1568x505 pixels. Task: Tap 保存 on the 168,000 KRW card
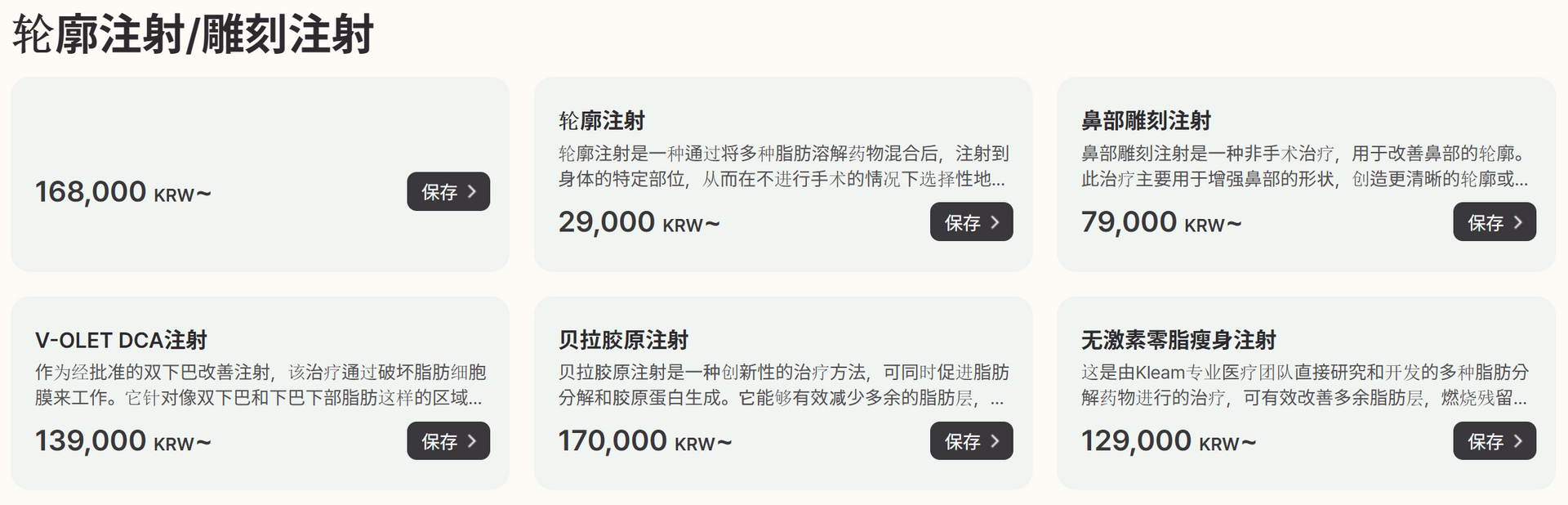(x=448, y=192)
